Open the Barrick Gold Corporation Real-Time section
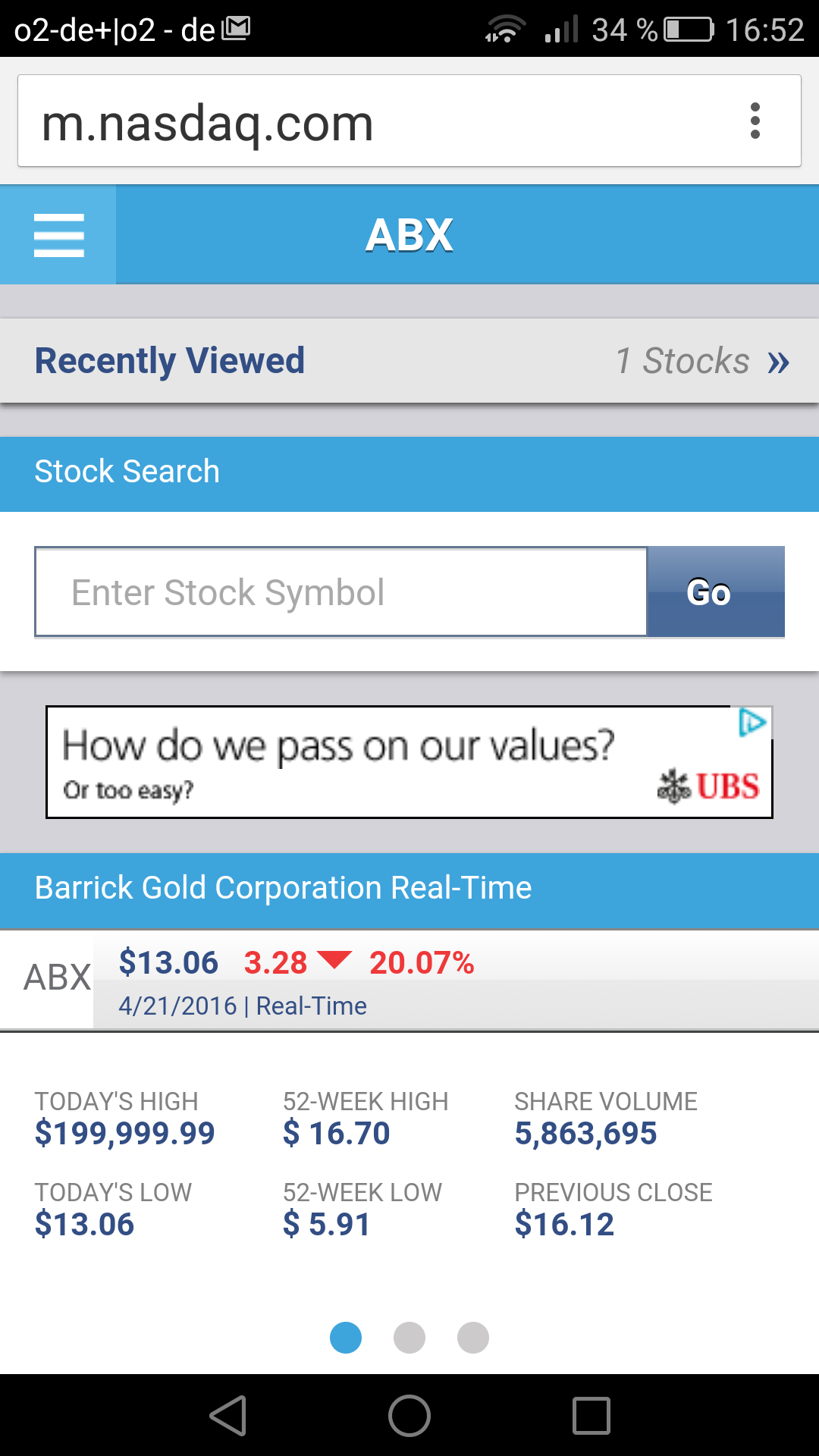Viewport: 819px width, 1456px height. tap(283, 887)
